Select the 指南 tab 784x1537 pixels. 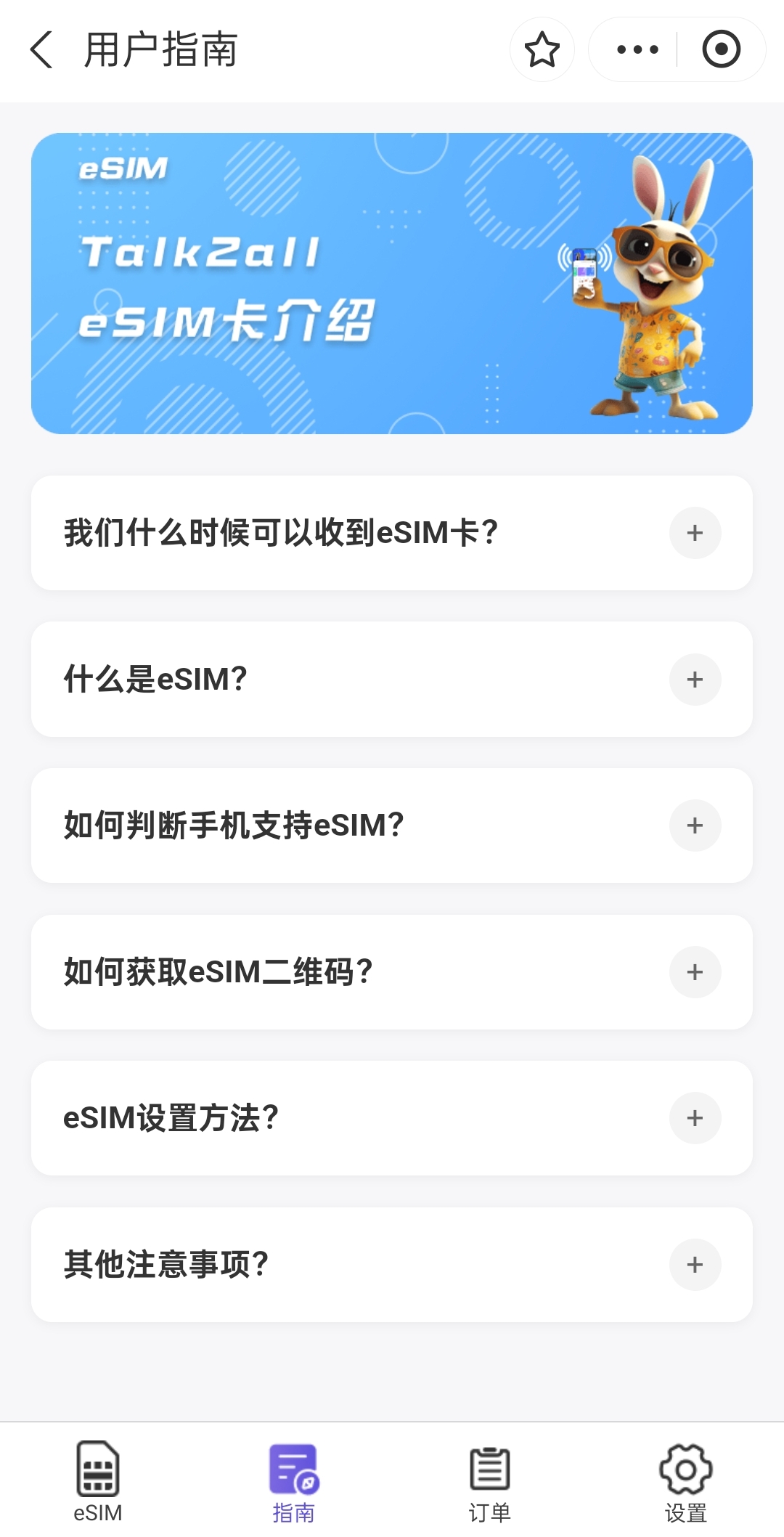(x=294, y=1481)
